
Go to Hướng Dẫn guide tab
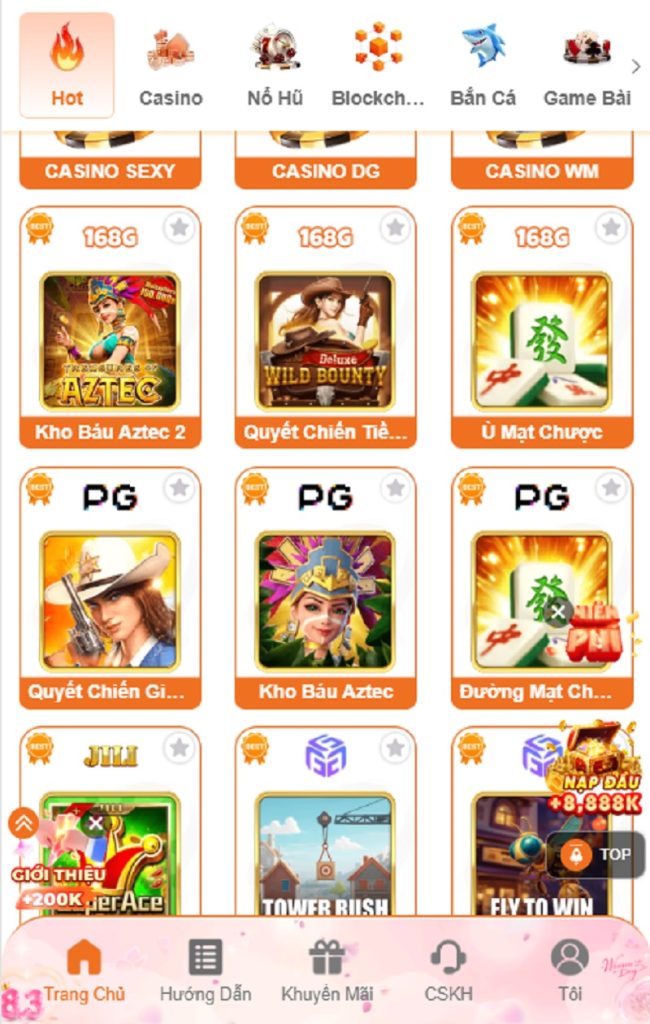click(x=205, y=969)
